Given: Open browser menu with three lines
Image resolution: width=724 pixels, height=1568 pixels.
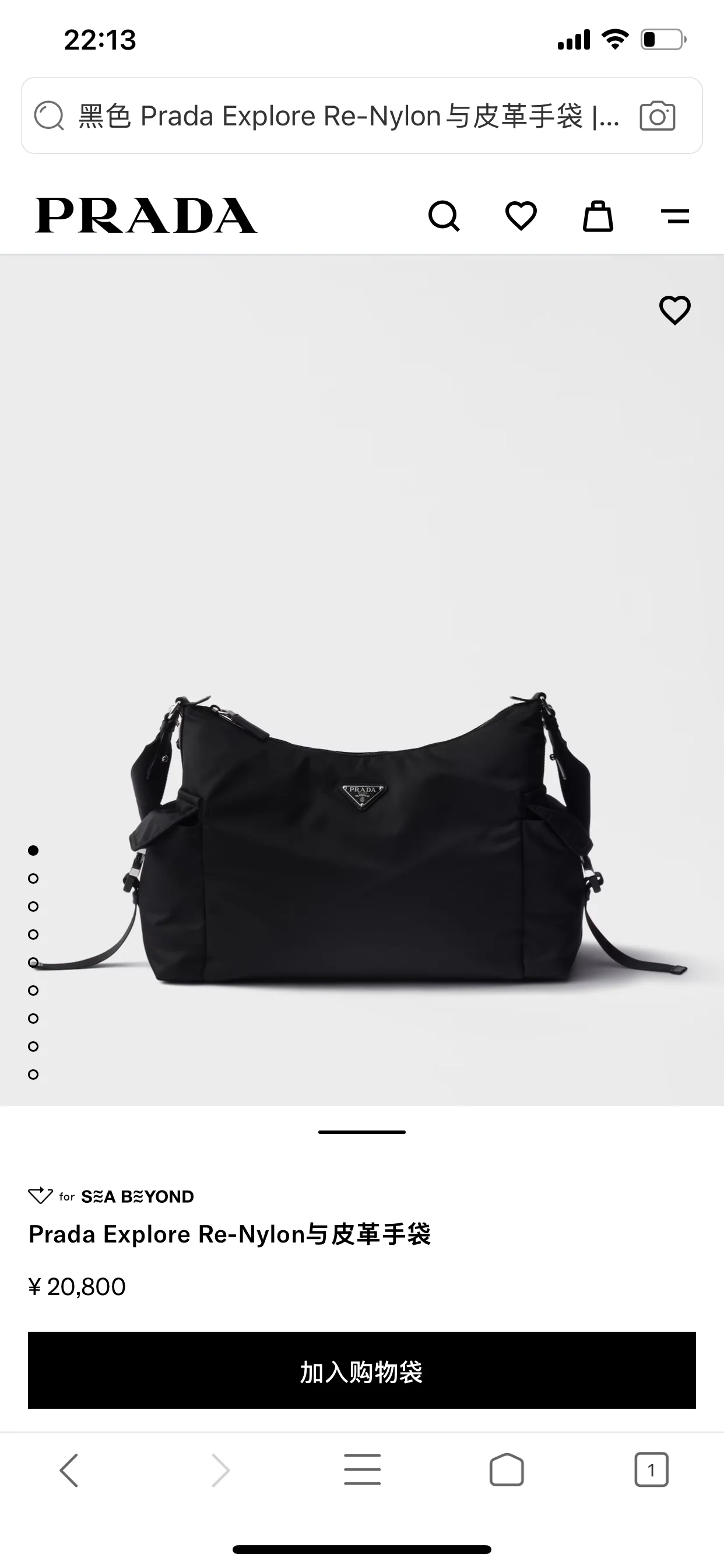Looking at the screenshot, I should point(362,1471).
